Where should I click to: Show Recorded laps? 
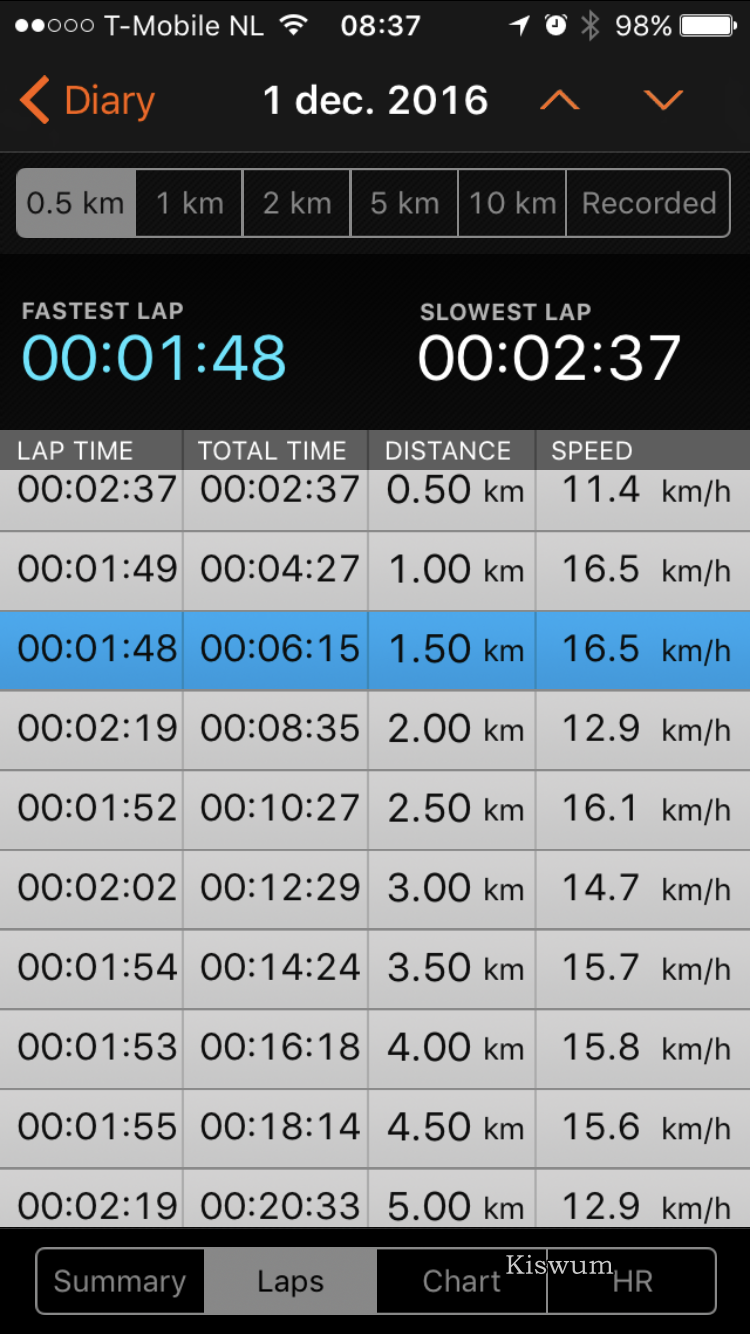(648, 203)
